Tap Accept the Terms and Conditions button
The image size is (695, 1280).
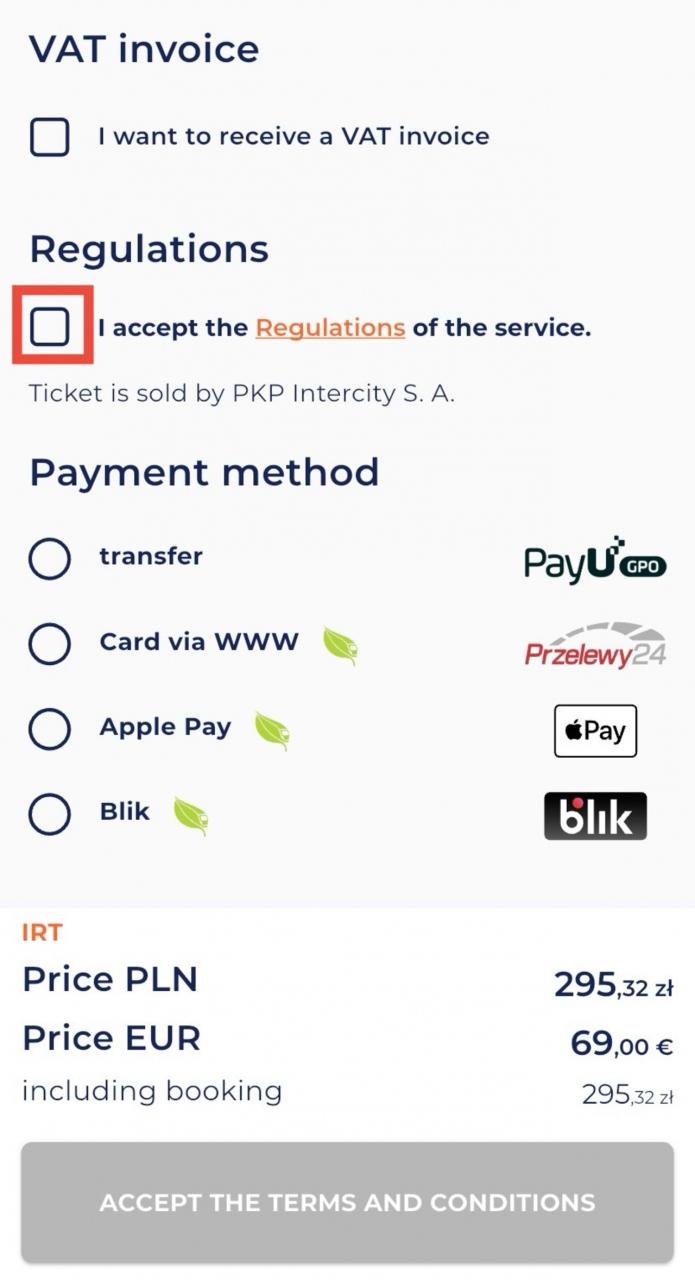coord(347,1202)
